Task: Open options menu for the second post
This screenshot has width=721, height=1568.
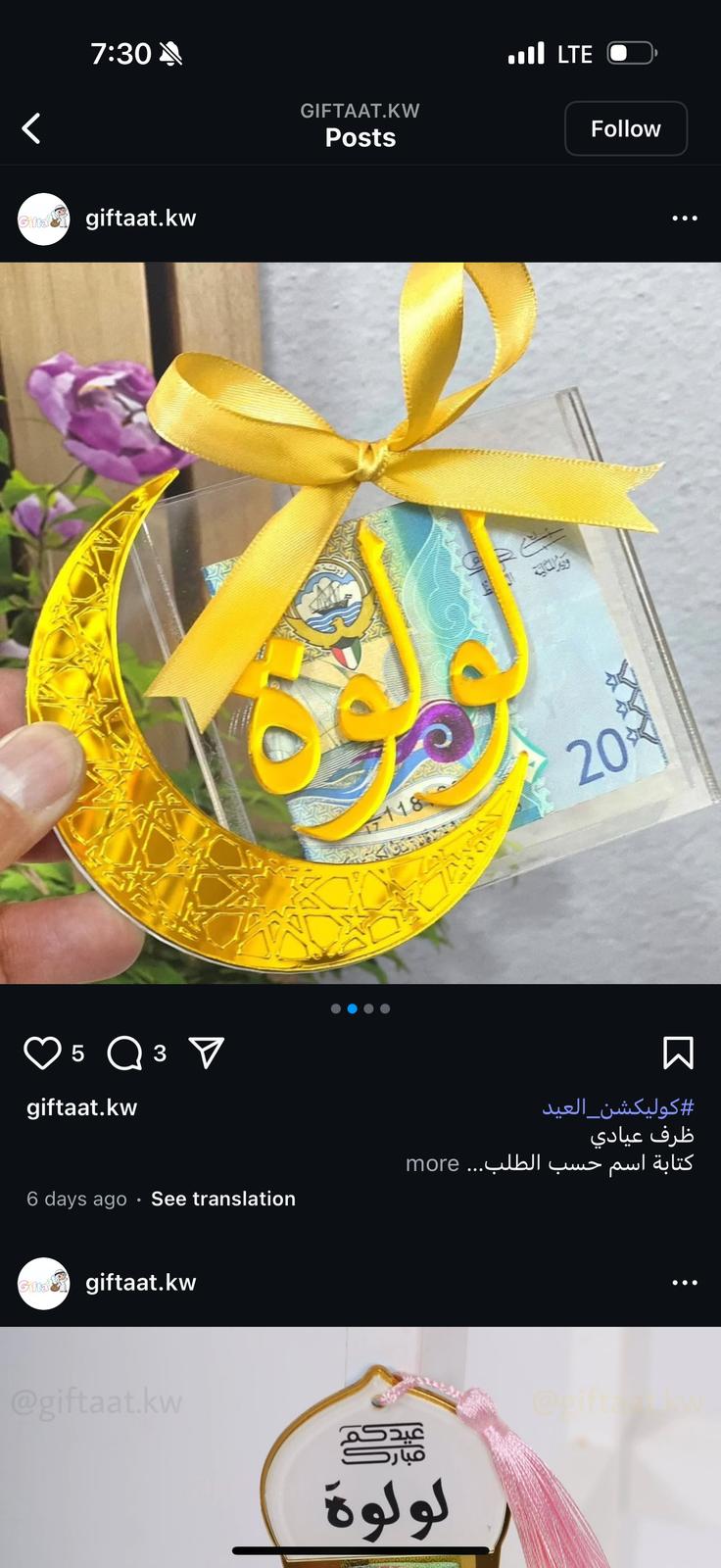Action: point(685,1282)
